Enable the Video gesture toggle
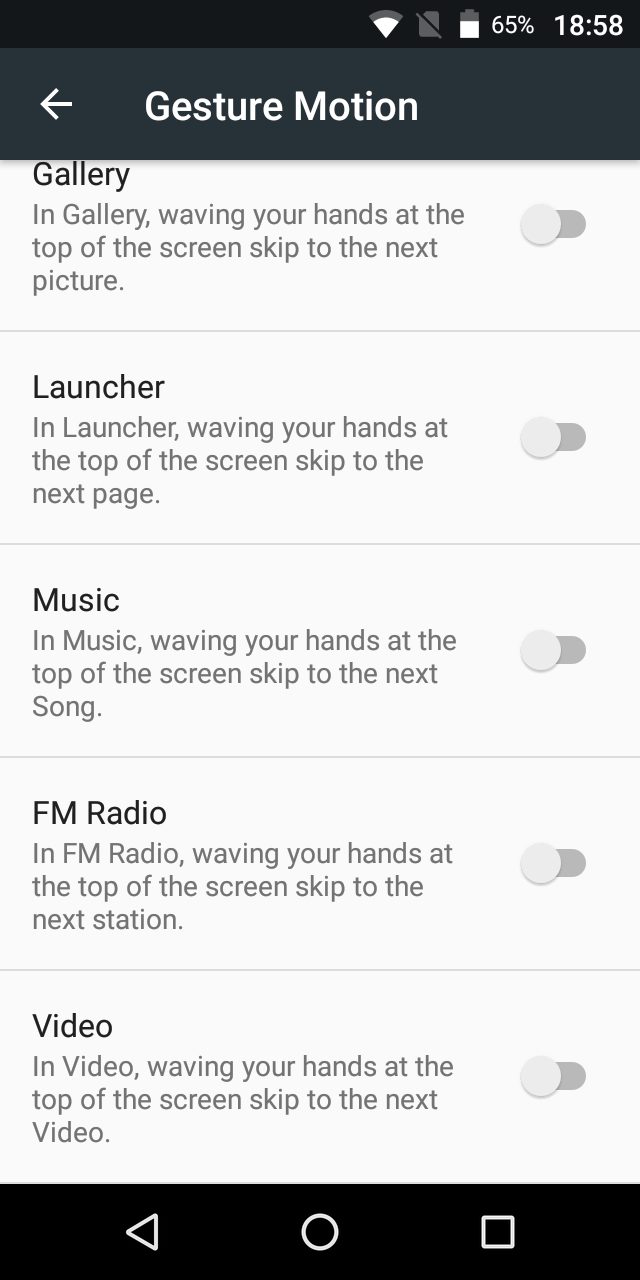640x1280 pixels. click(554, 1076)
